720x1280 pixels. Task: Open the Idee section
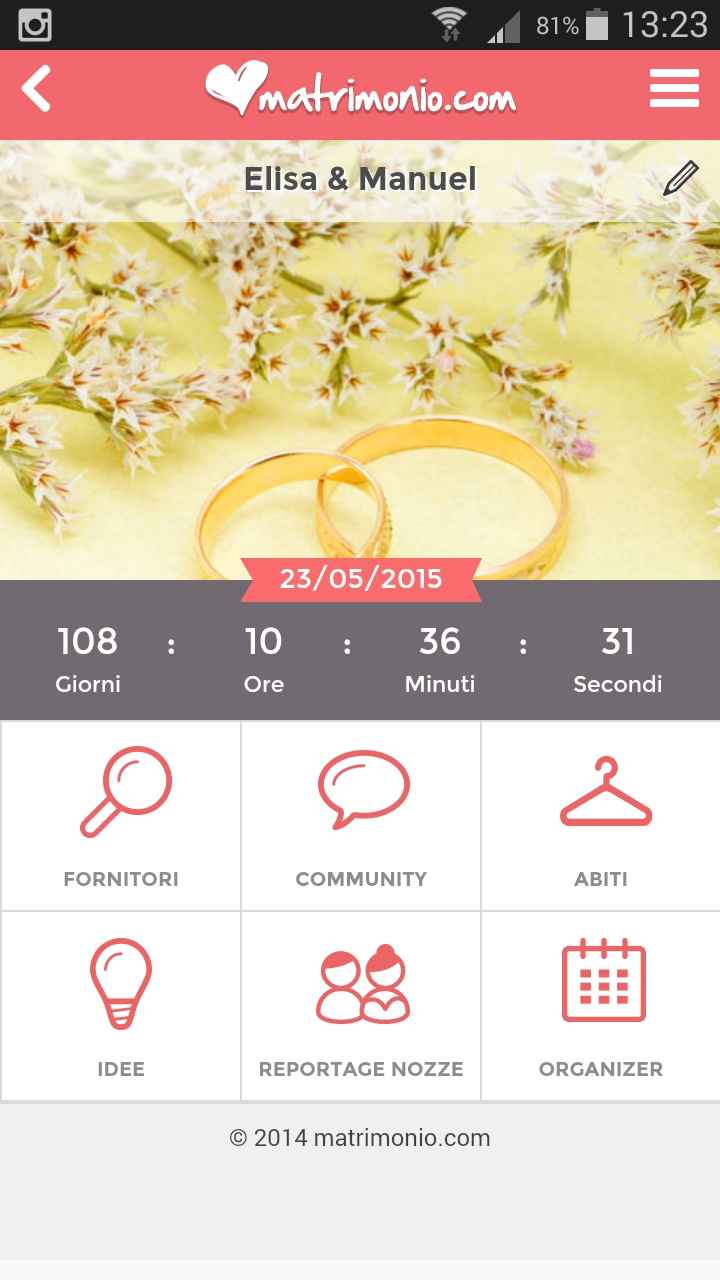[121, 1006]
